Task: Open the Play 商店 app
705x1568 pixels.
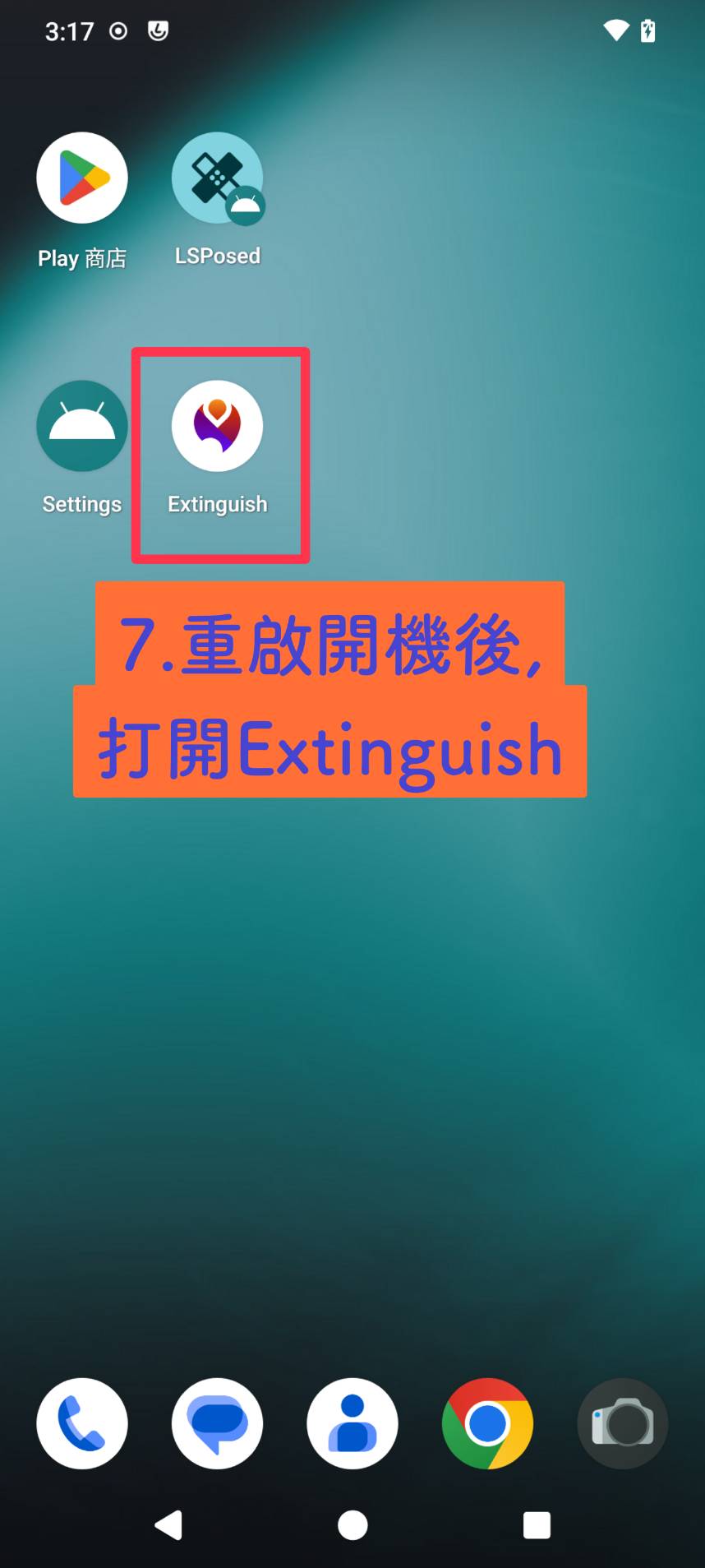Action: pos(82,178)
